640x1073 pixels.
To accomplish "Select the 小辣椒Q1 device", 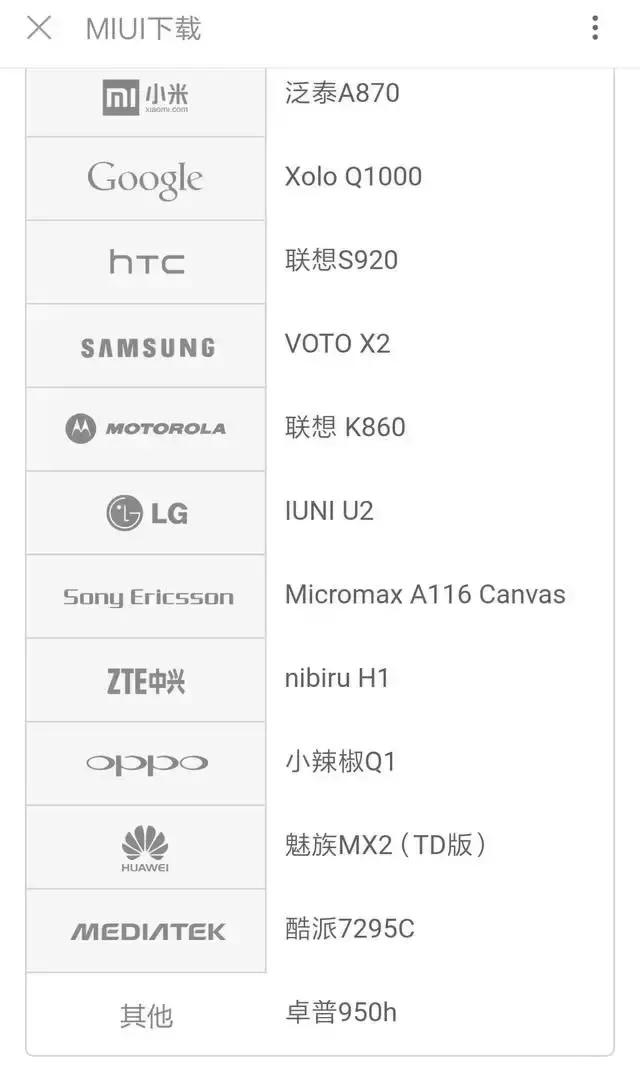I will point(340,762).
